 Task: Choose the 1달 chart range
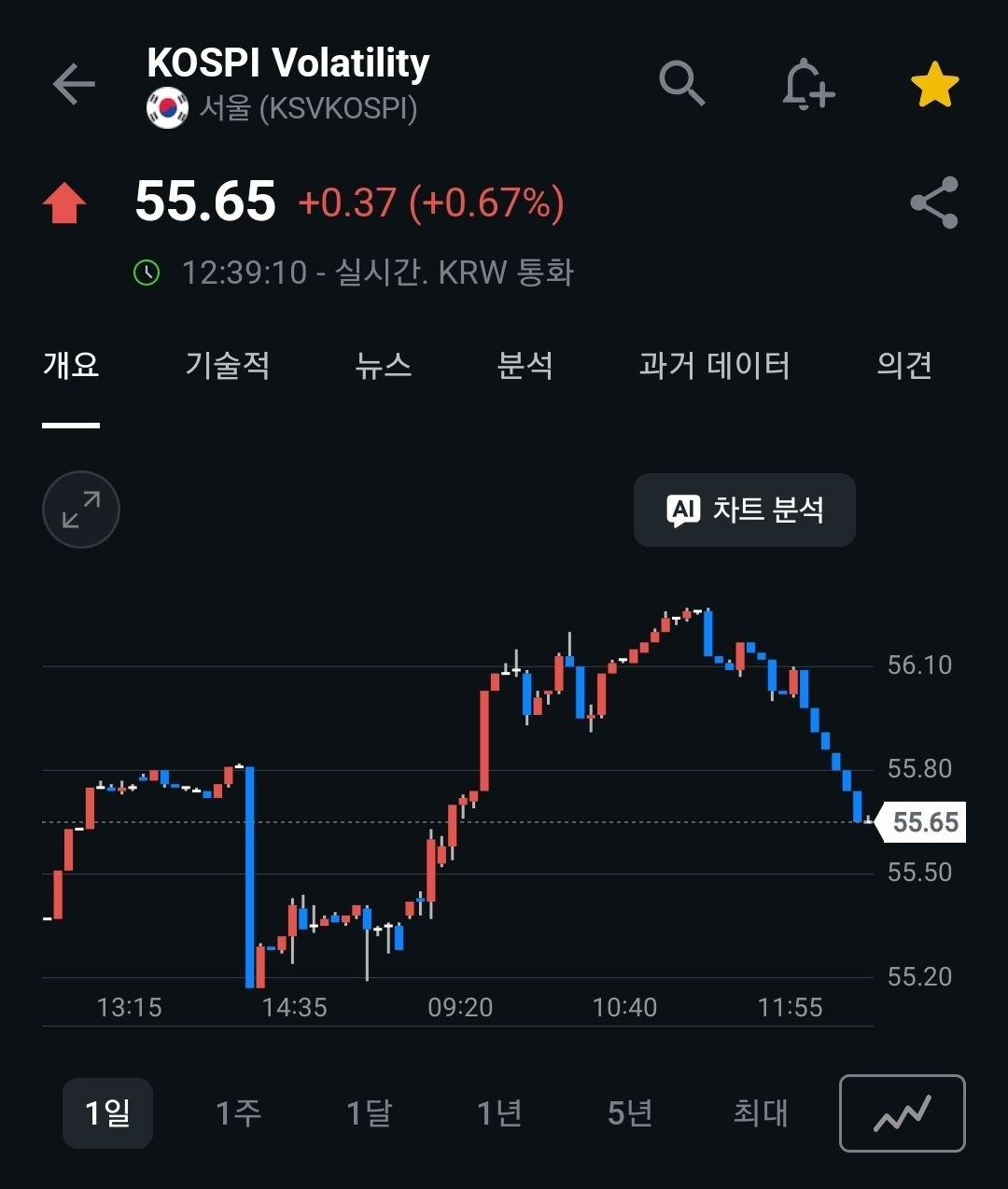(x=369, y=1112)
